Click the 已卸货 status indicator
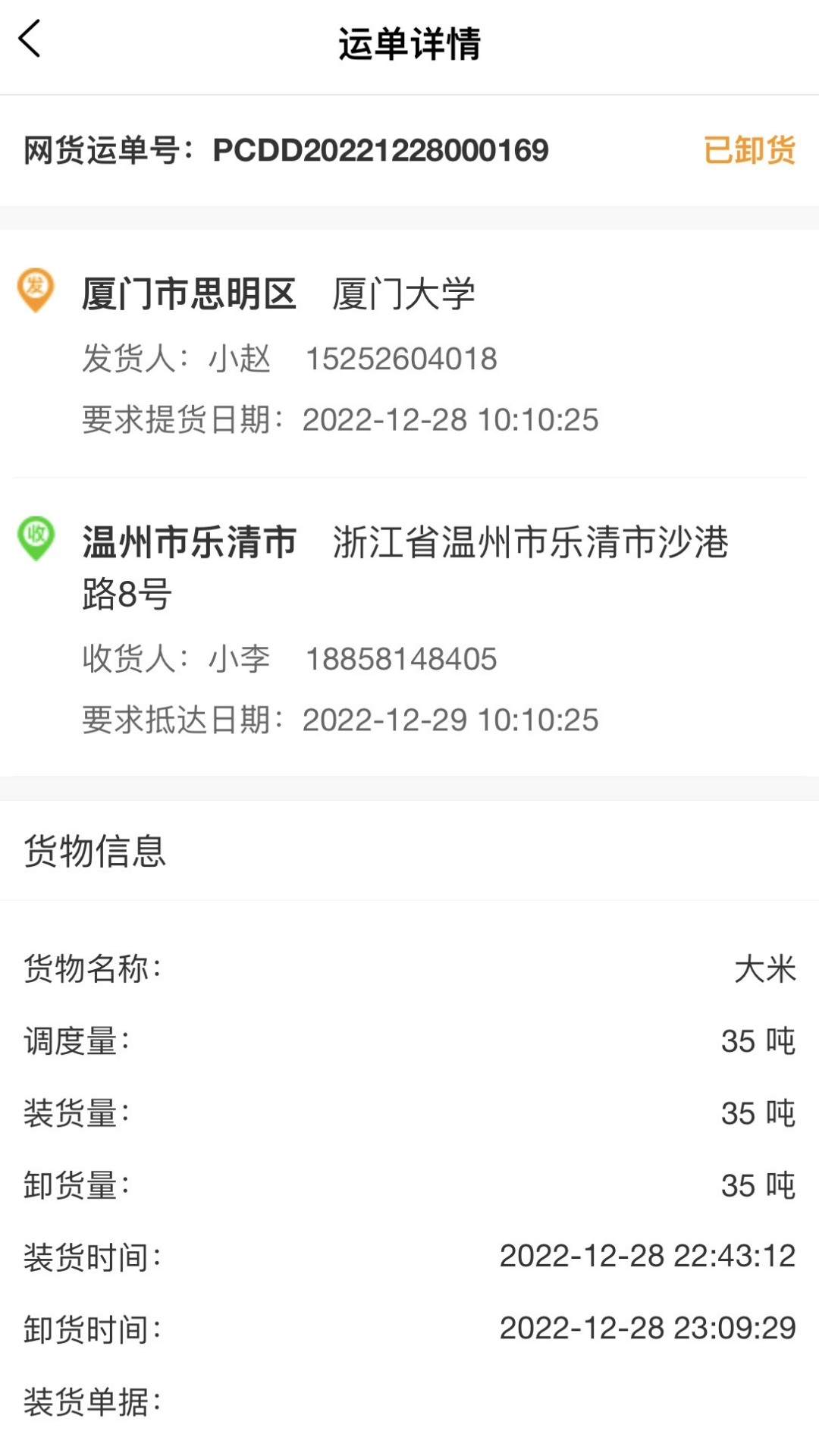Viewport: 819px width, 1456px height. (x=749, y=150)
